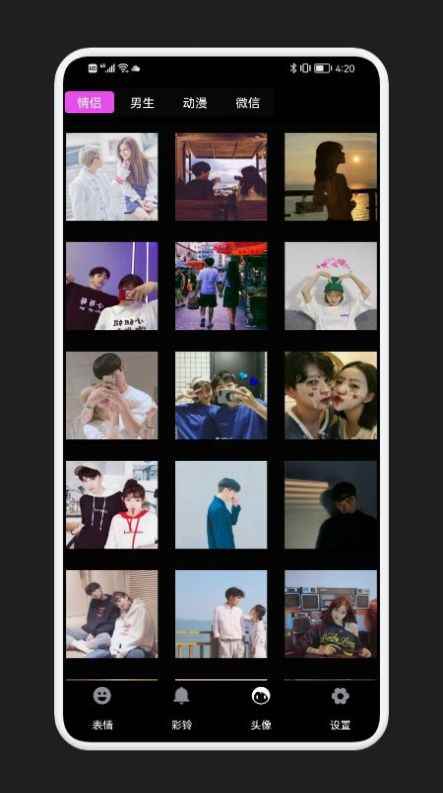Open the girl sitting before arcade machines
This screenshot has width=443, height=793.
(x=331, y=614)
